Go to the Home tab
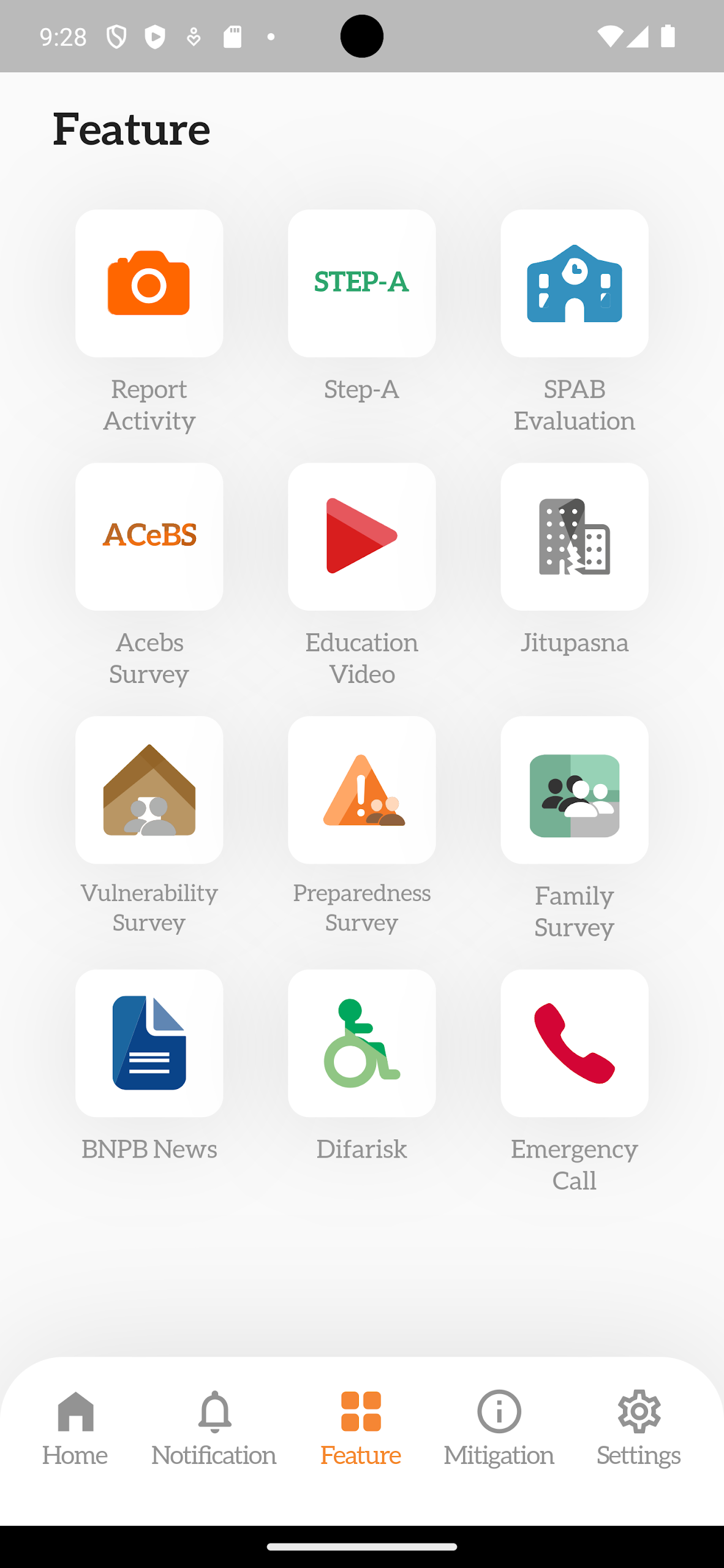Image resolution: width=724 pixels, height=1568 pixels. (74, 1427)
